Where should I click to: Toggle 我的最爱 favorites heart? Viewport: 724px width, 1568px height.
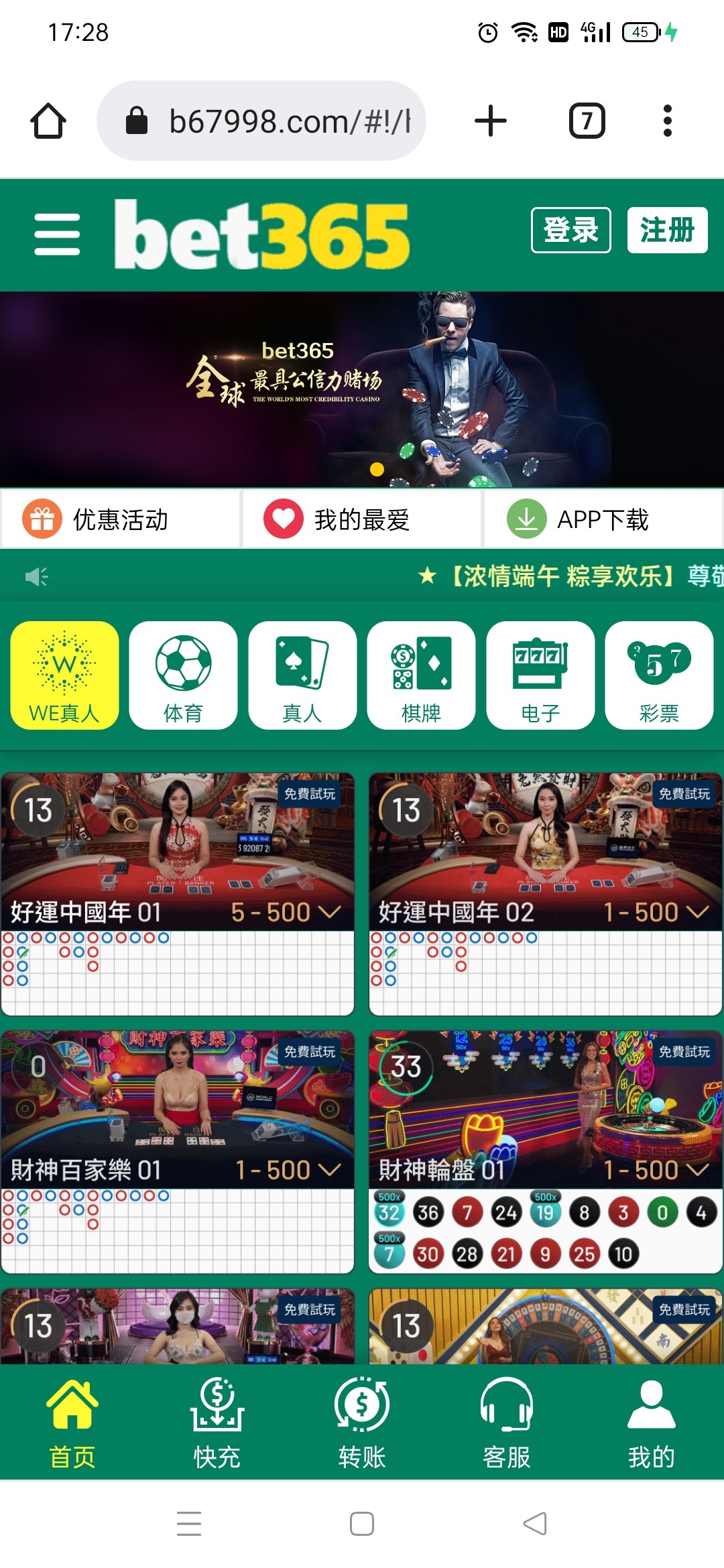tap(284, 517)
